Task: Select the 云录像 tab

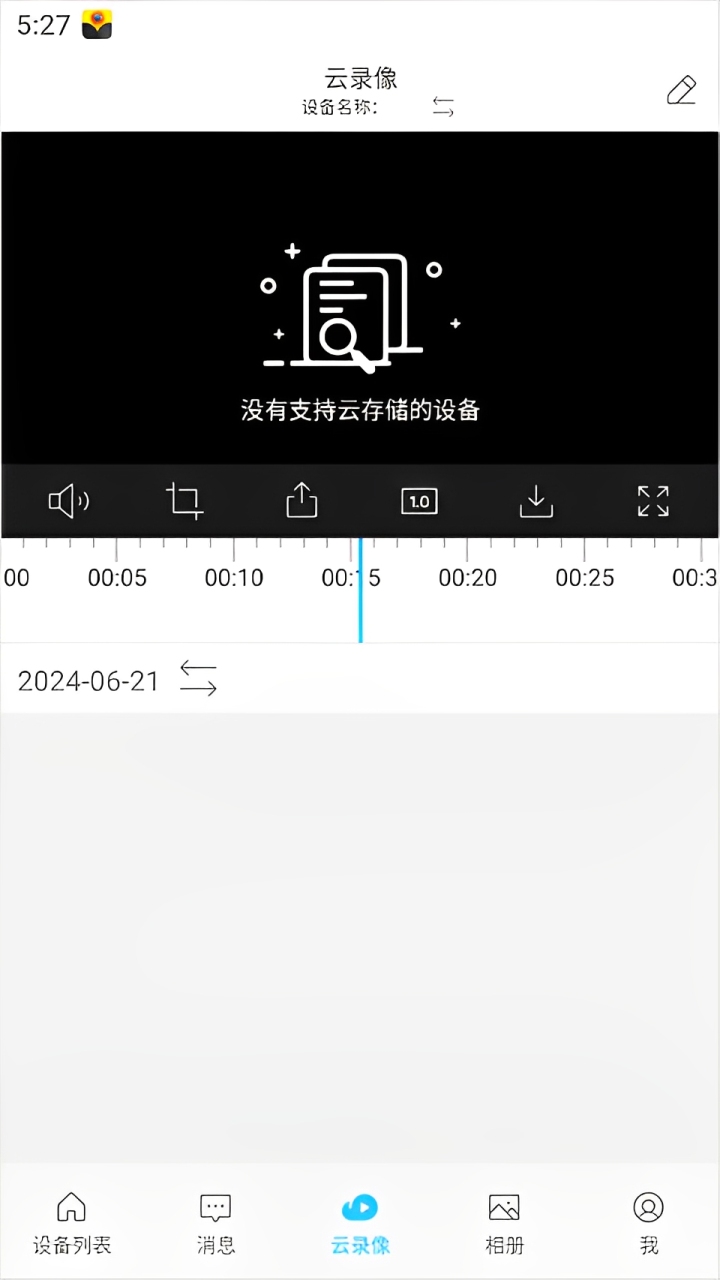Action: tap(360, 1223)
